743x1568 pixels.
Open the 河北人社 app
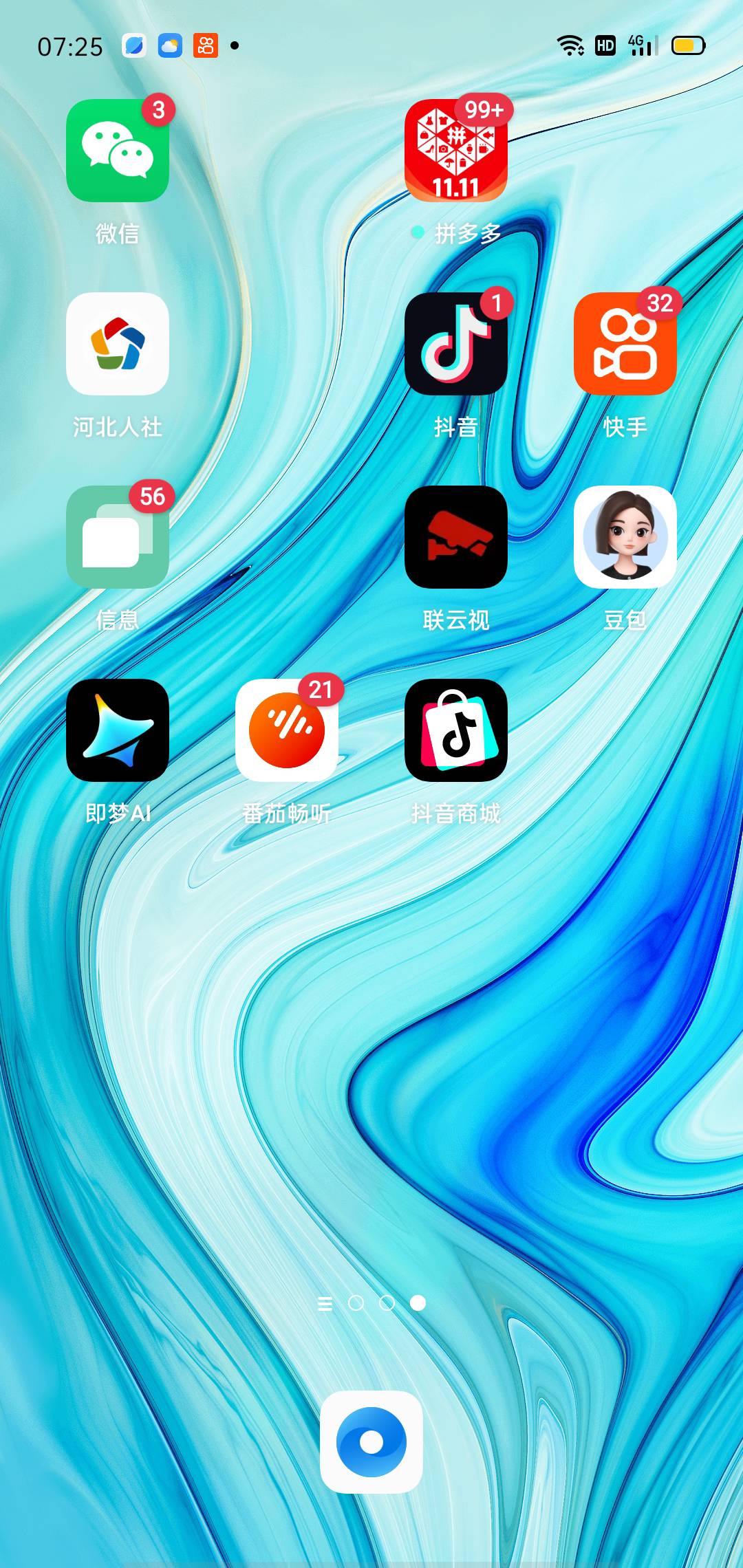point(118,344)
